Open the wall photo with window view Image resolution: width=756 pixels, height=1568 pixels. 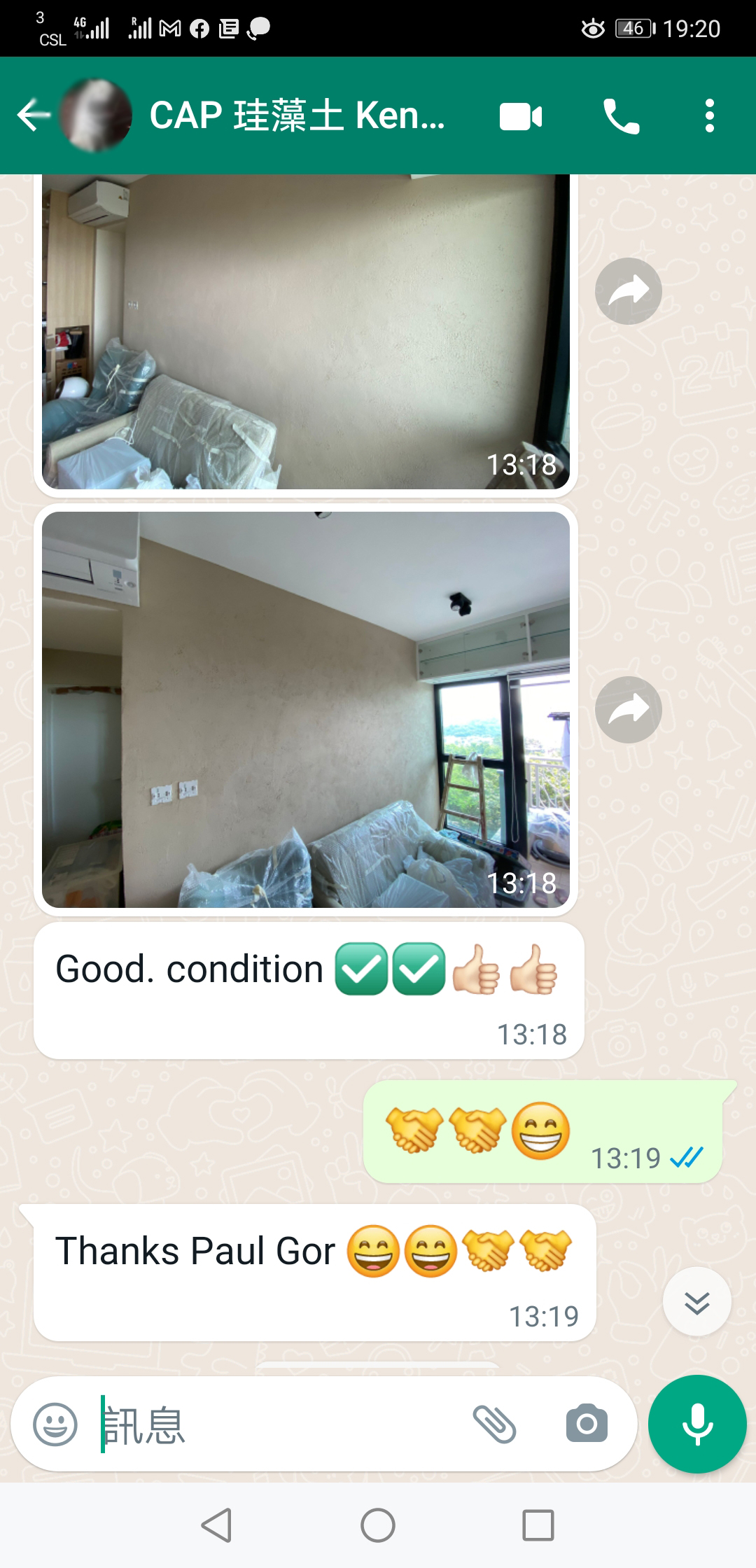[x=306, y=710]
